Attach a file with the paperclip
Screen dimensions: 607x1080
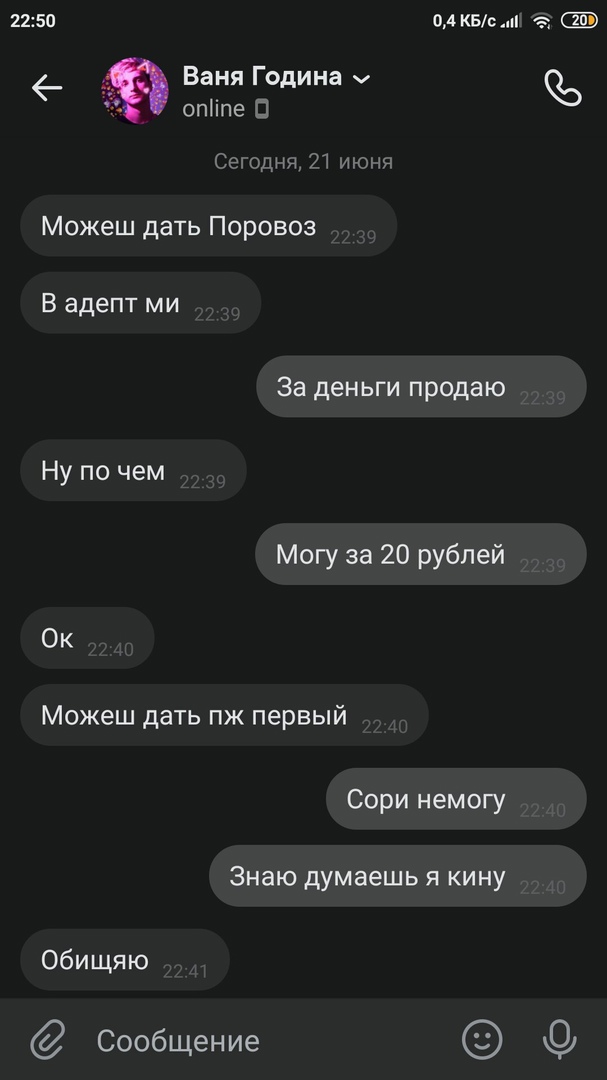46,1040
